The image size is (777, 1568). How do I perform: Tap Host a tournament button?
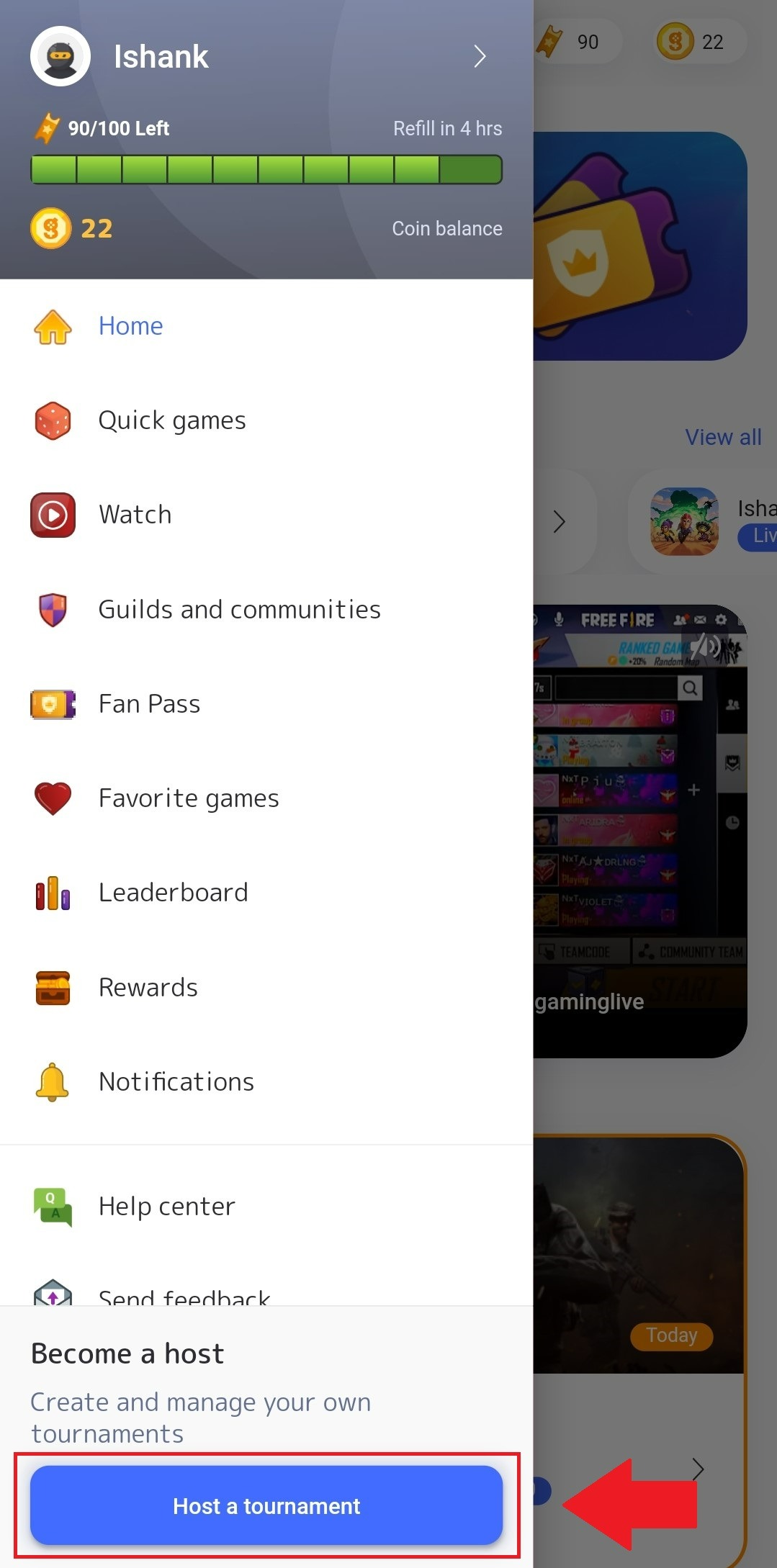(x=266, y=1505)
